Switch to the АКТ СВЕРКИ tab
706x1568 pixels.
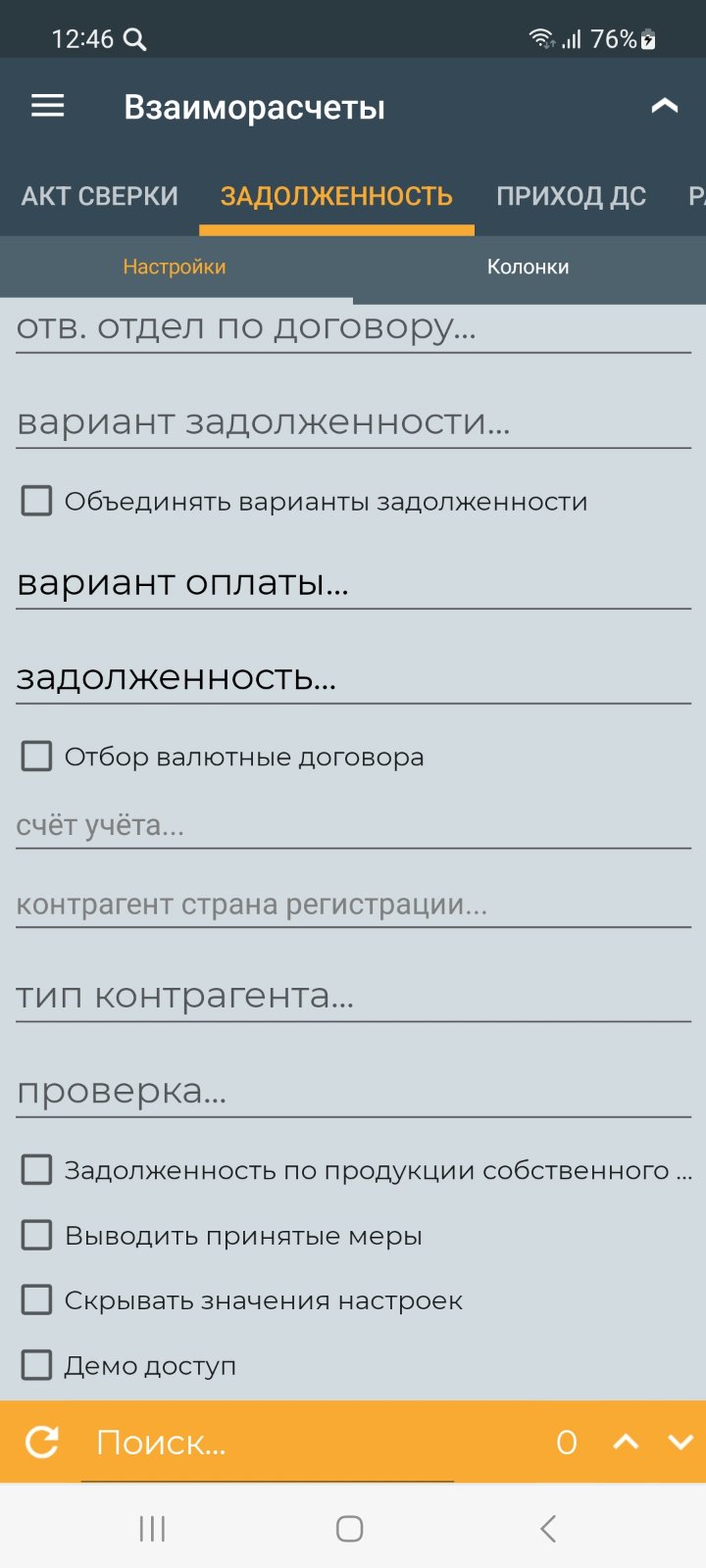(x=100, y=196)
